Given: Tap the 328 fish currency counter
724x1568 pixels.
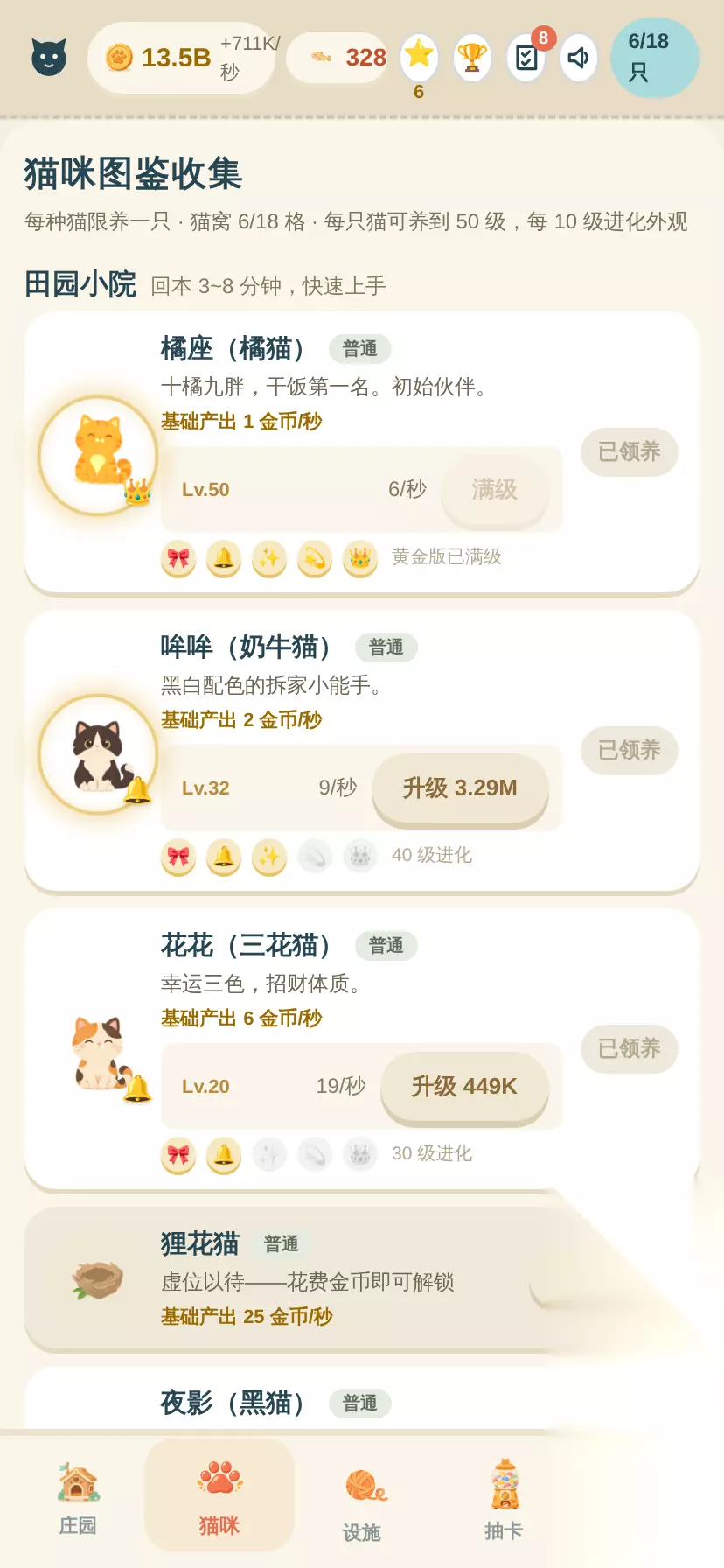Looking at the screenshot, I should (x=338, y=58).
